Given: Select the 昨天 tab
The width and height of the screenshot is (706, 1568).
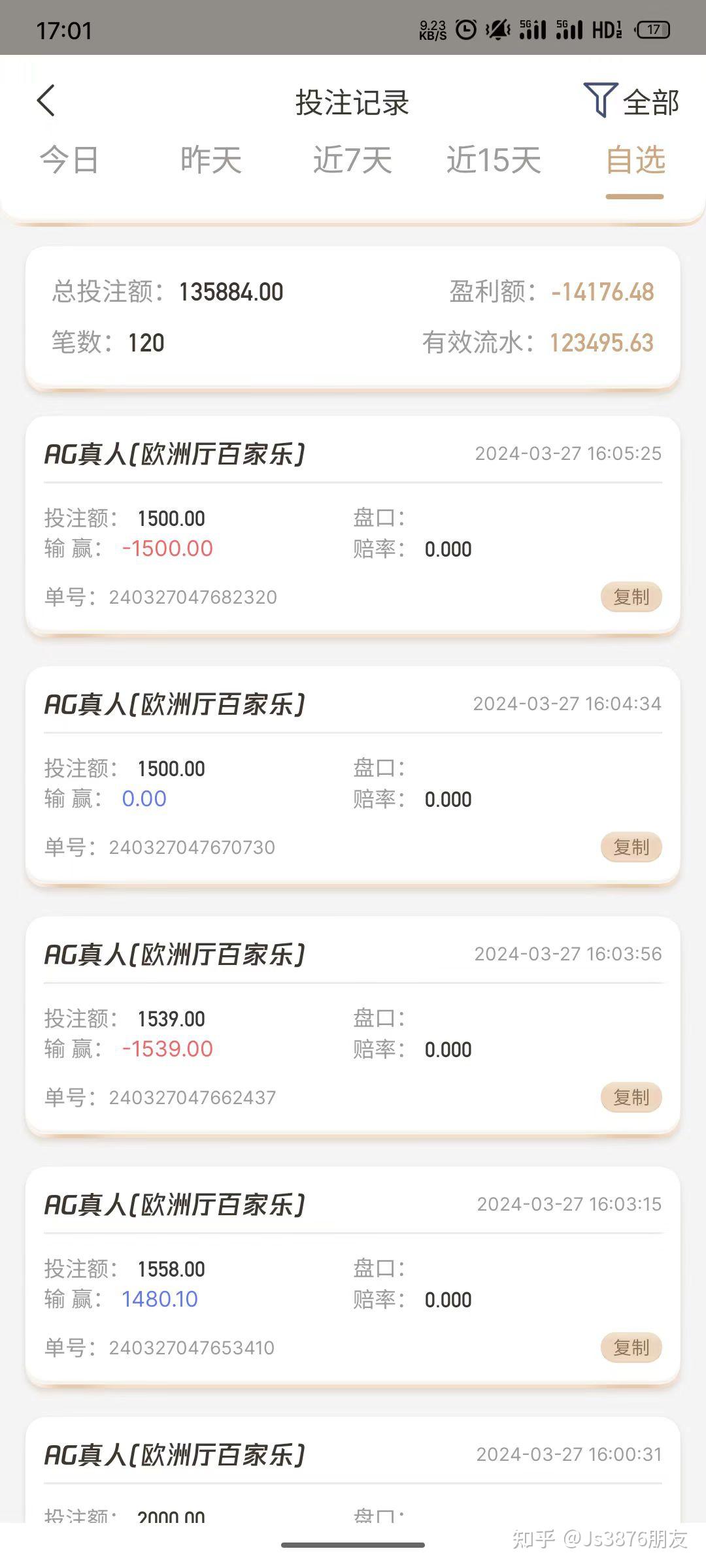Looking at the screenshot, I should pyautogui.click(x=210, y=159).
